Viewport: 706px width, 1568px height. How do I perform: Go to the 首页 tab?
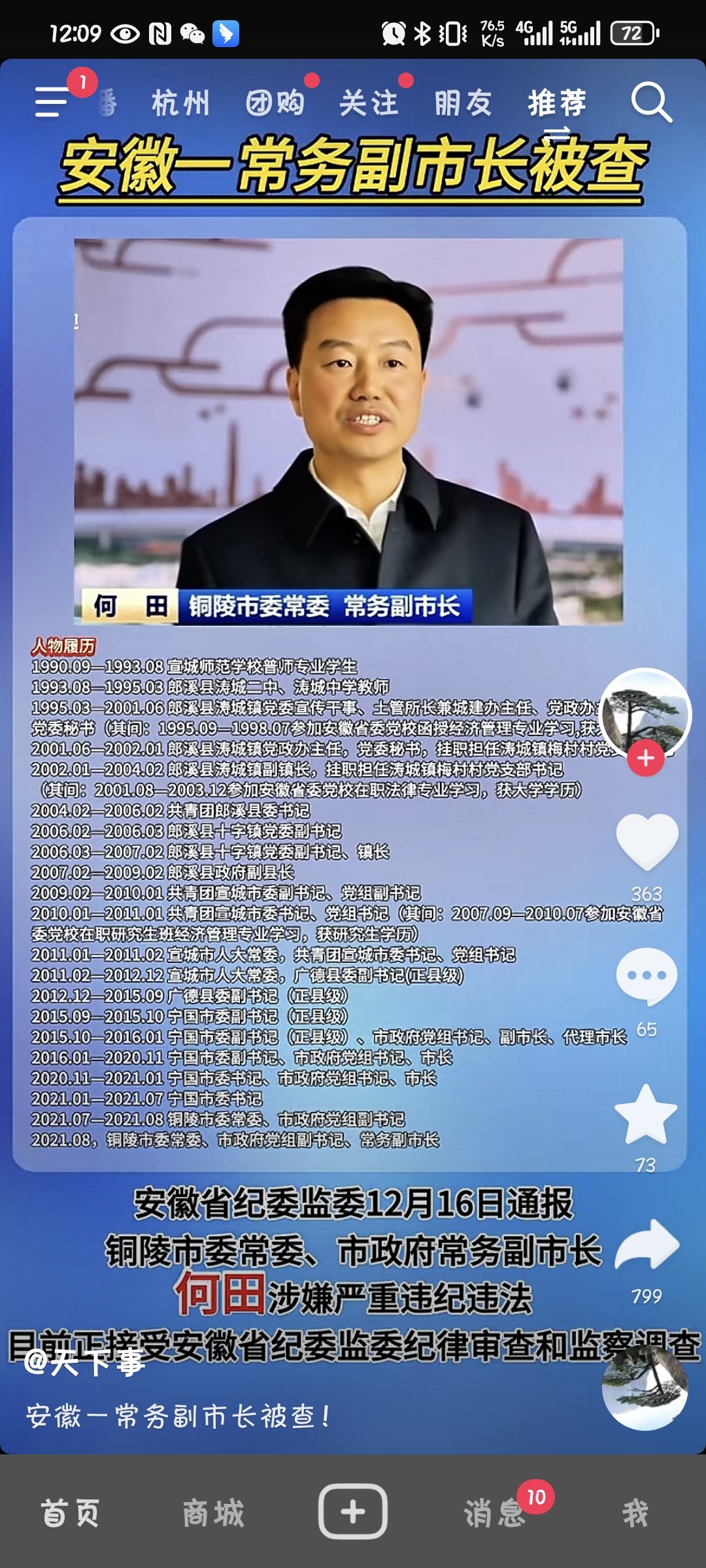71,1513
